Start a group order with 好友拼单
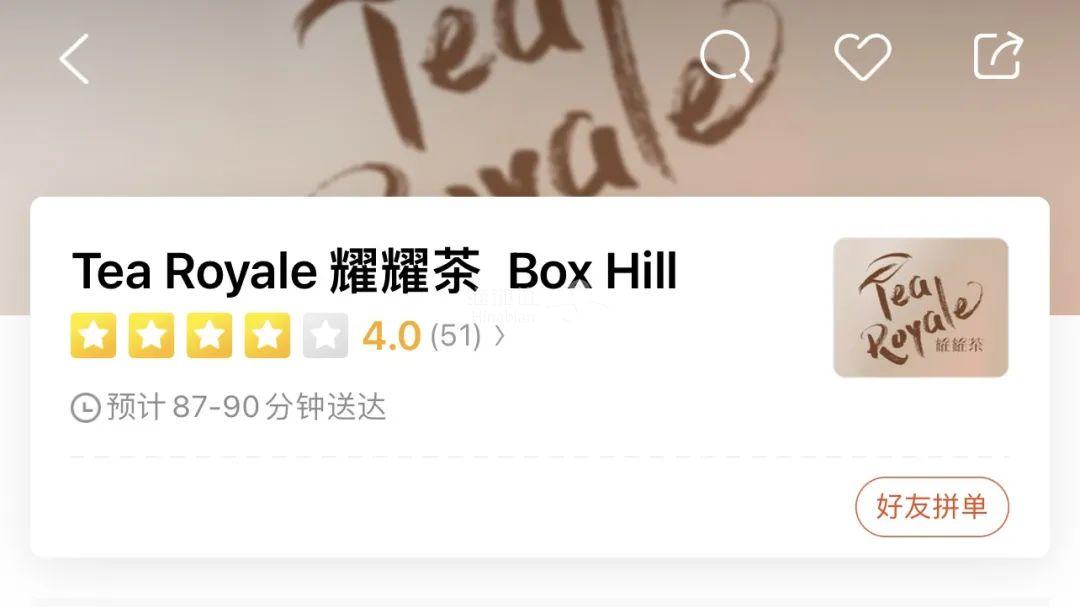The height and width of the screenshot is (607, 1080). pos(931,507)
